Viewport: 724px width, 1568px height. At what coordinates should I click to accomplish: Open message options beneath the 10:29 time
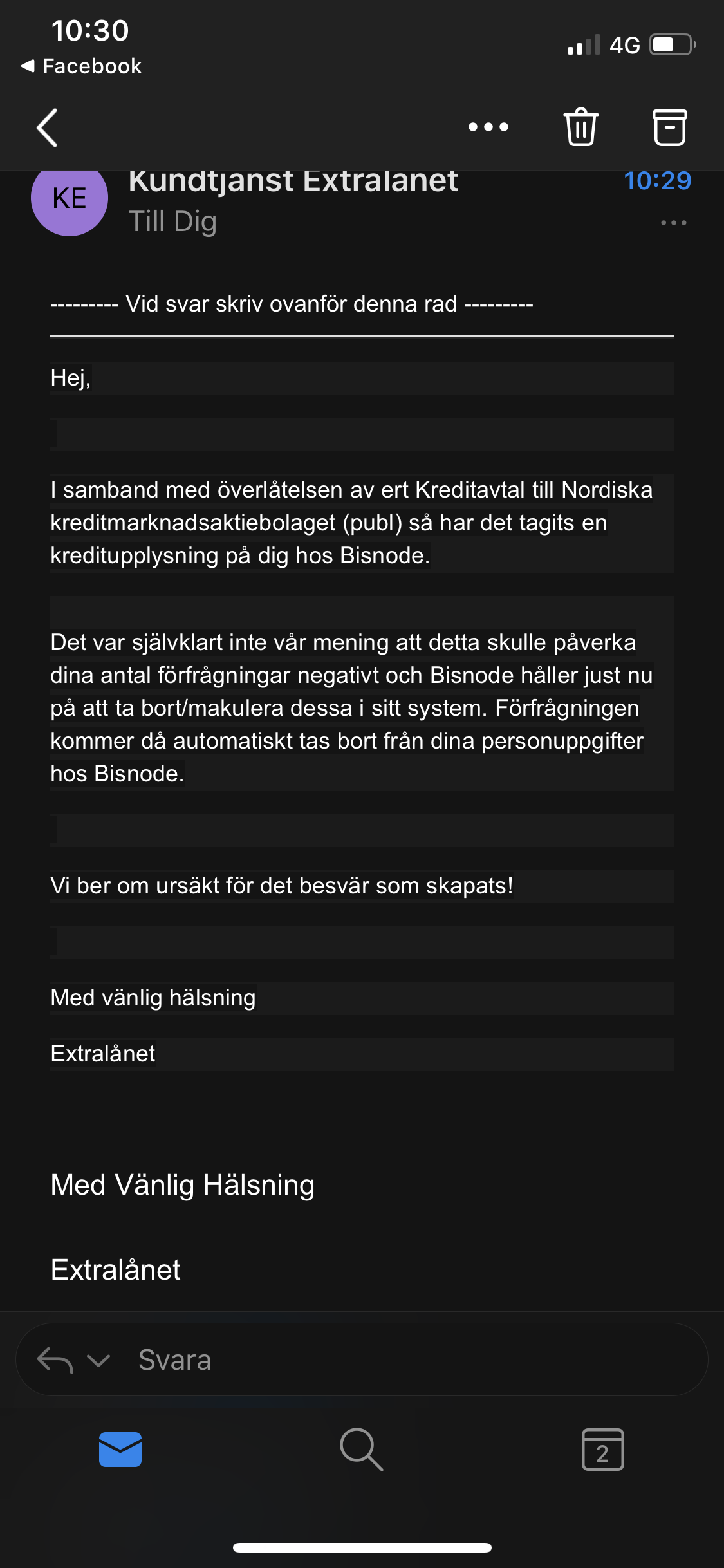click(673, 223)
